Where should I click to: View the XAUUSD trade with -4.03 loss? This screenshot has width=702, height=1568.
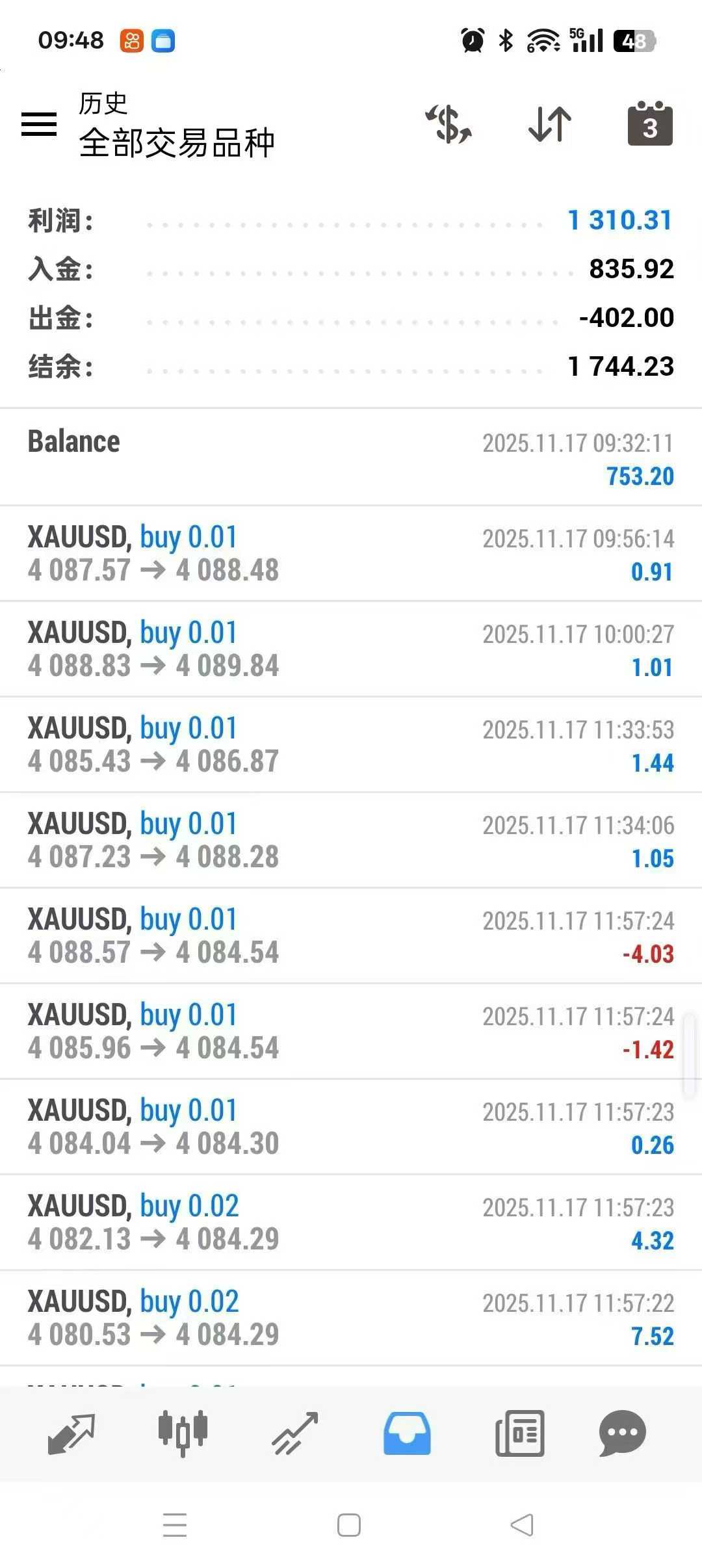(351, 935)
